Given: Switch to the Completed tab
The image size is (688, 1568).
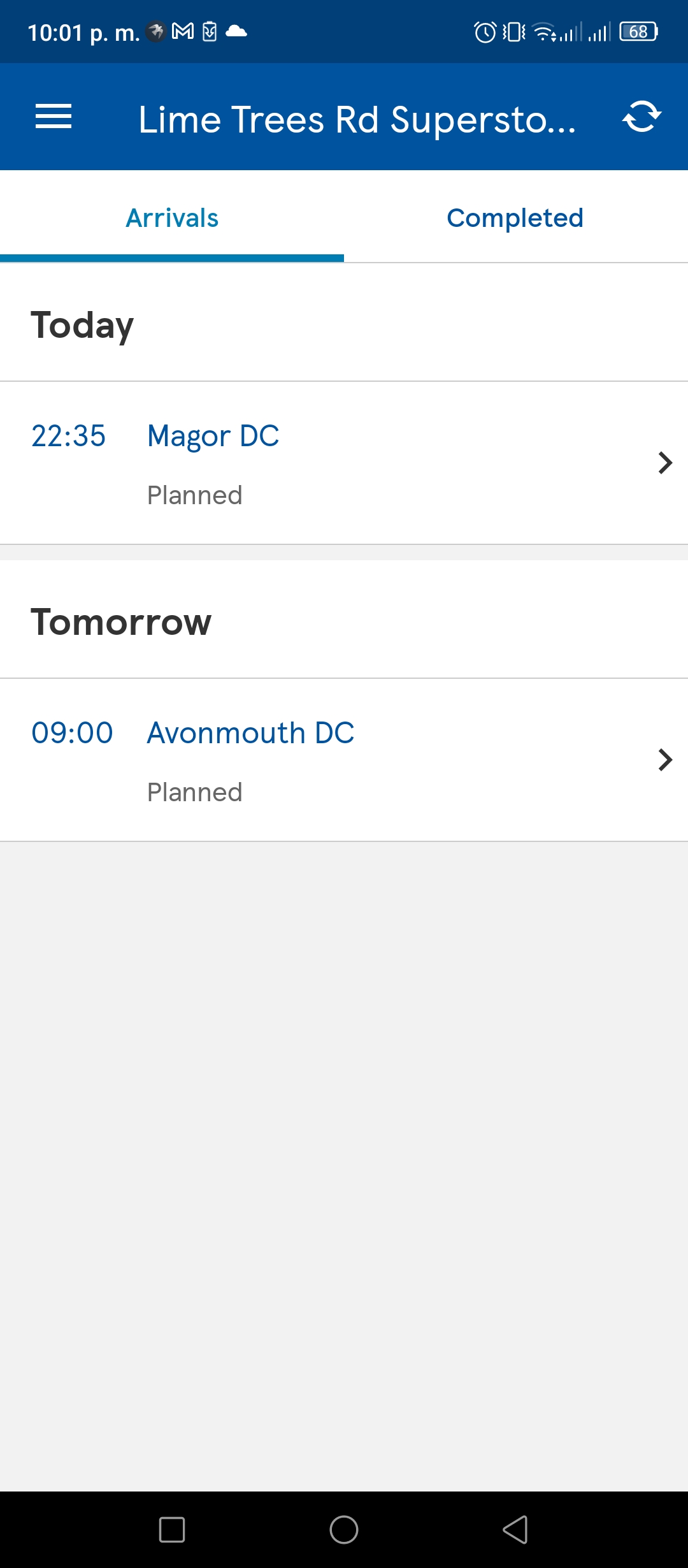Looking at the screenshot, I should pyautogui.click(x=515, y=217).
